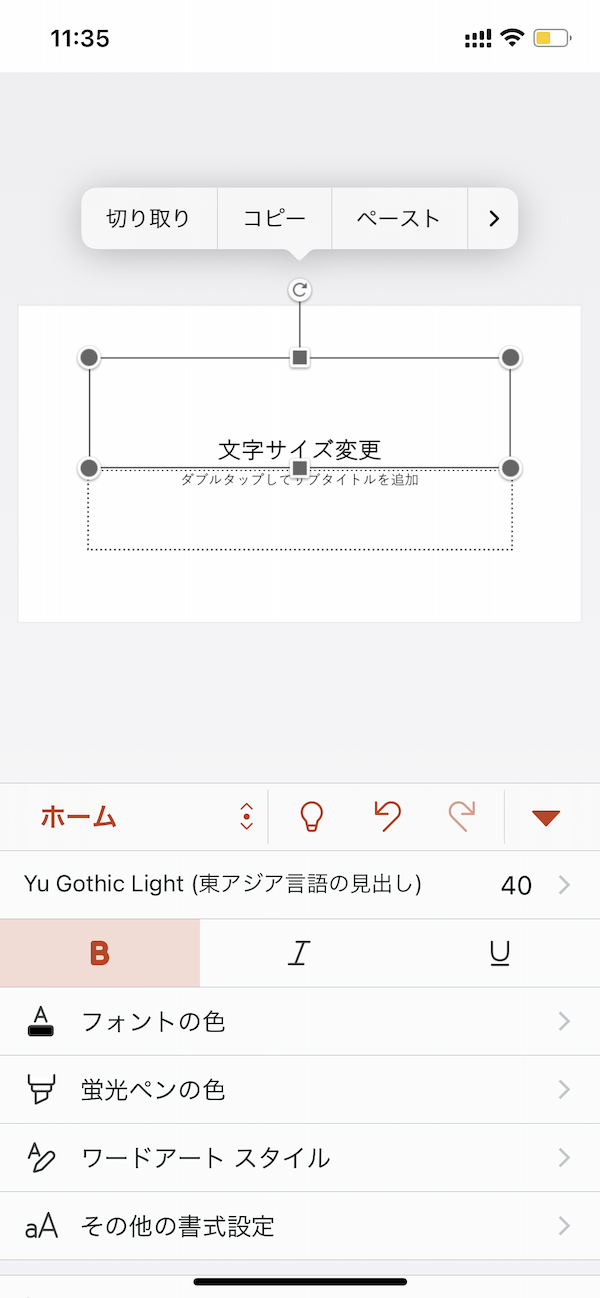The width and height of the screenshot is (600, 1298).
Task: Toggle bold formatting
Action: coord(100,953)
